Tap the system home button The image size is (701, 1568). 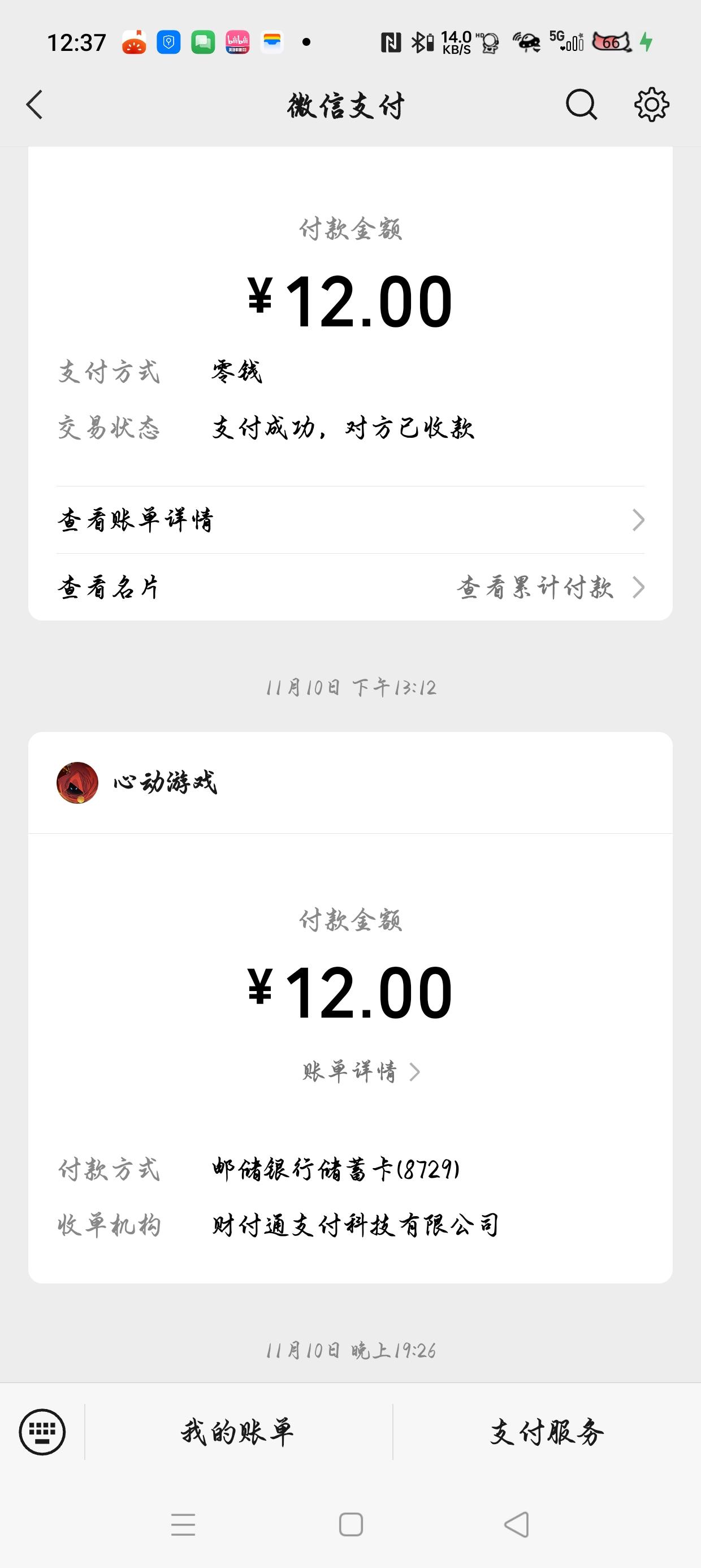(x=350, y=1525)
